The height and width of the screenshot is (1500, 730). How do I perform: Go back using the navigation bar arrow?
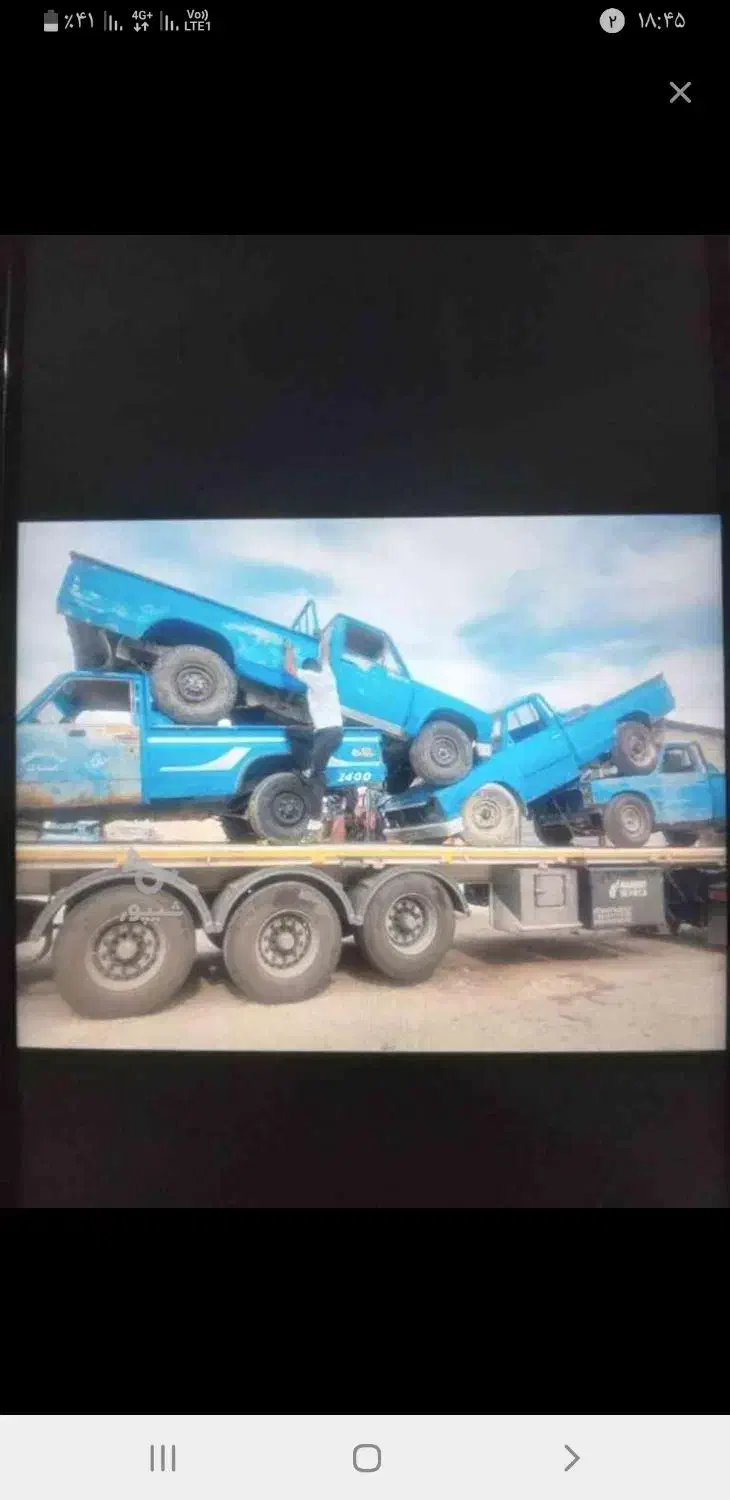click(571, 1458)
